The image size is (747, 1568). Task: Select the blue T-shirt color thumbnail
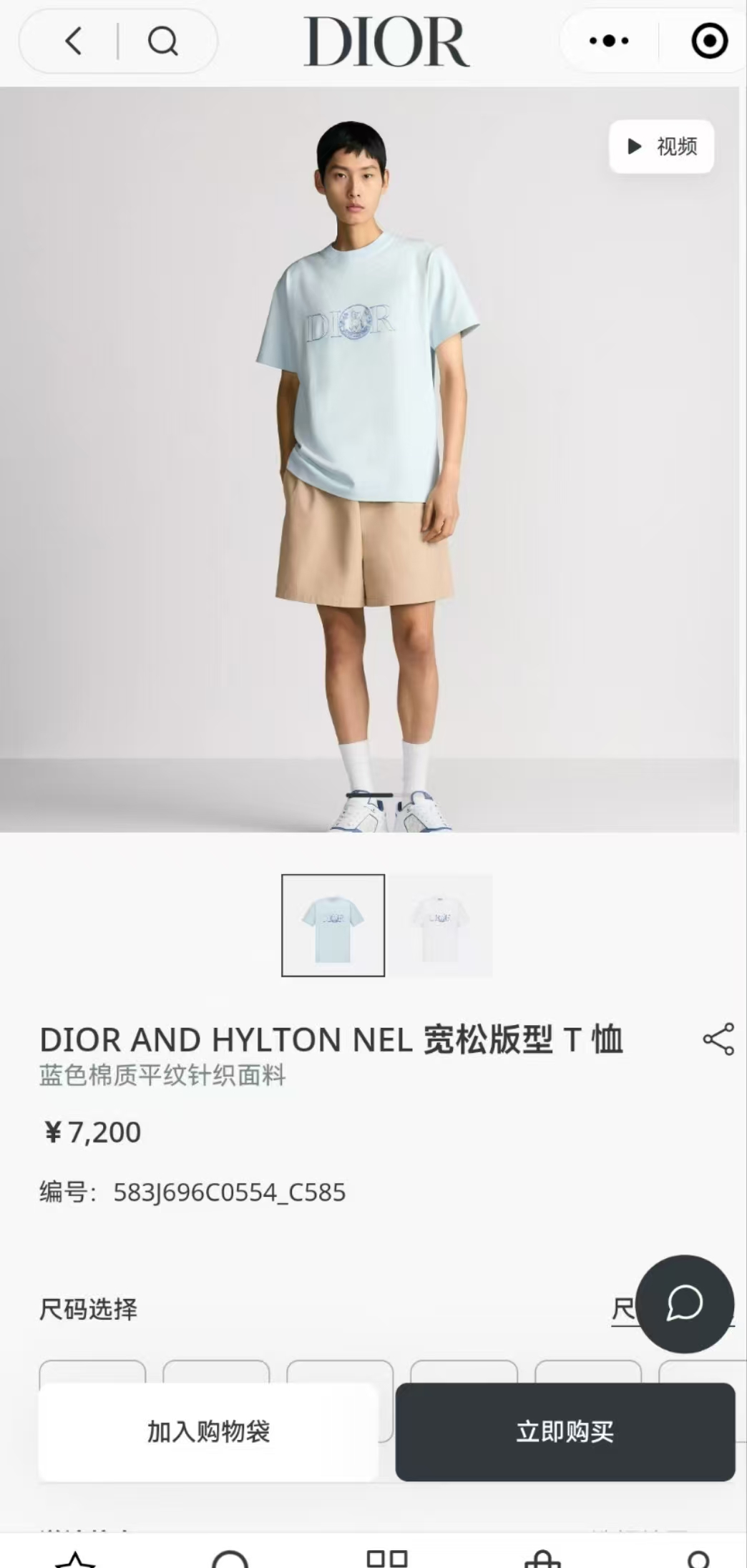pos(333,925)
